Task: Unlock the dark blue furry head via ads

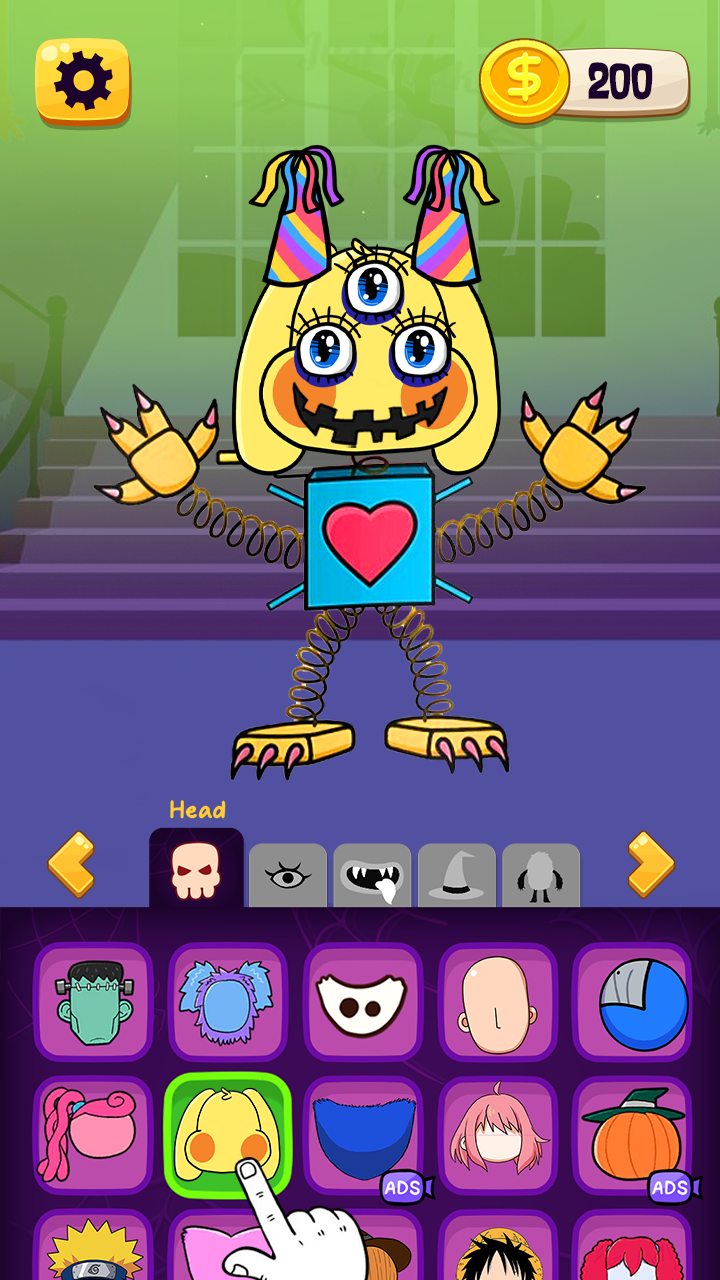Action: [x=363, y=1136]
